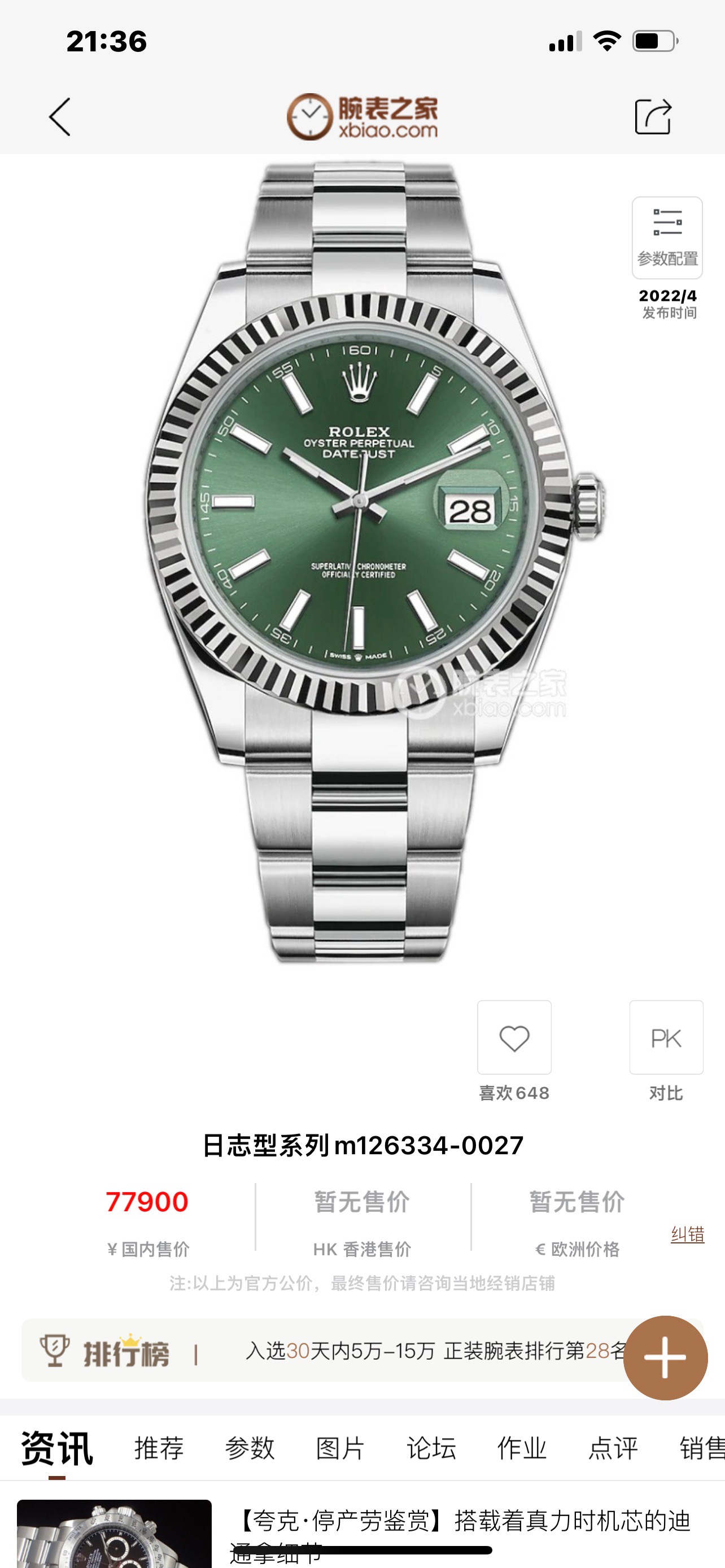This screenshot has height=1568, width=725.
Task: Select the 论坛 tab
Action: pyautogui.click(x=431, y=1447)
